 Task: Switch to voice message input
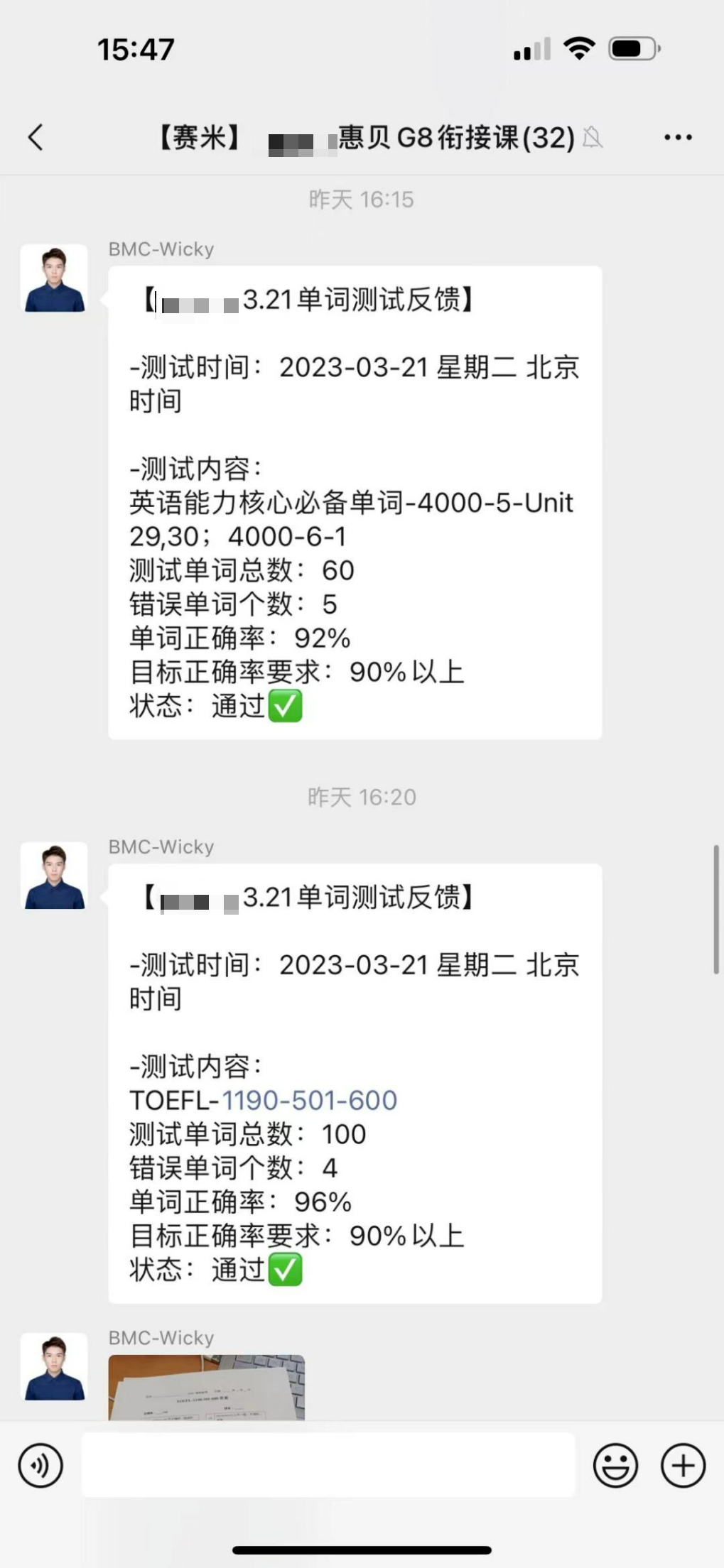40,1465
